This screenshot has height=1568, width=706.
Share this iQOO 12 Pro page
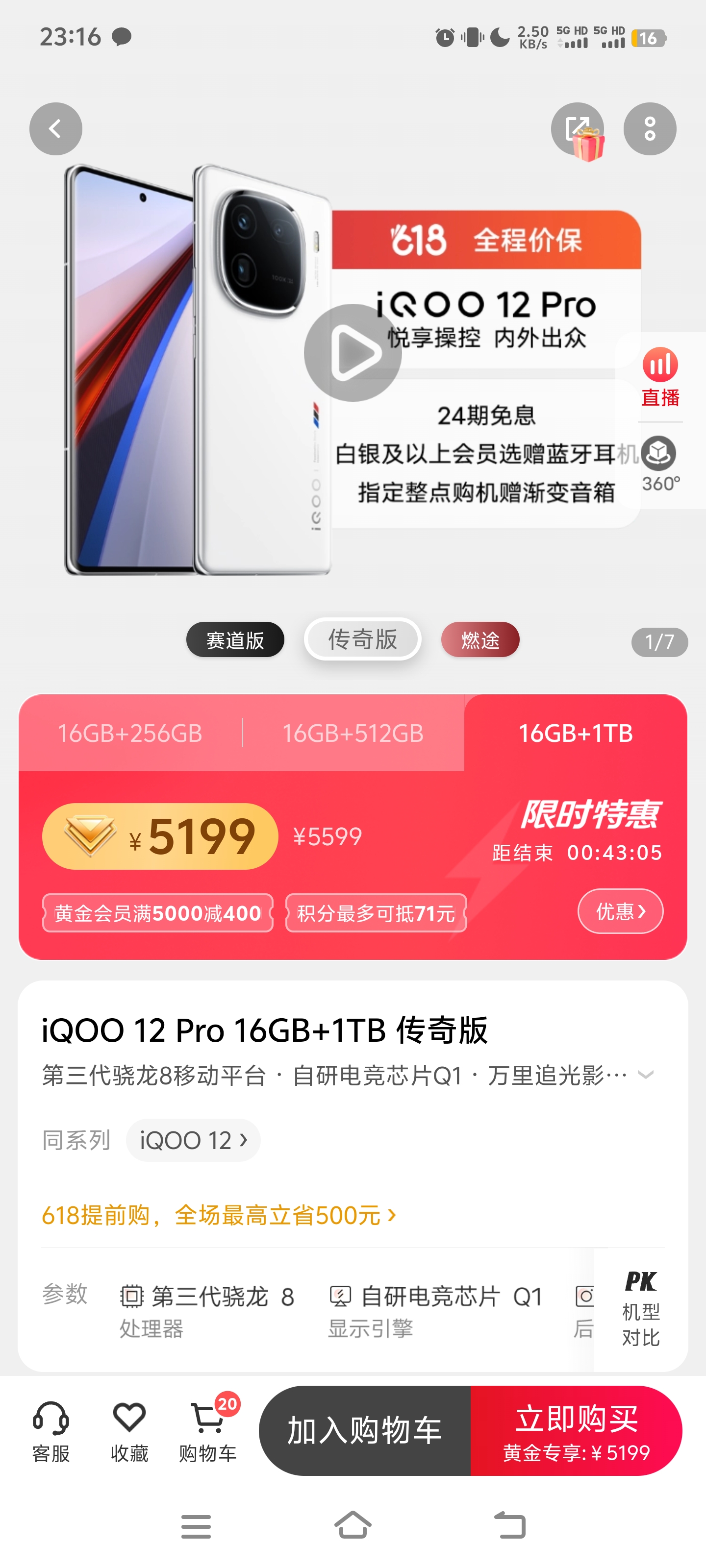coord(576,128)
